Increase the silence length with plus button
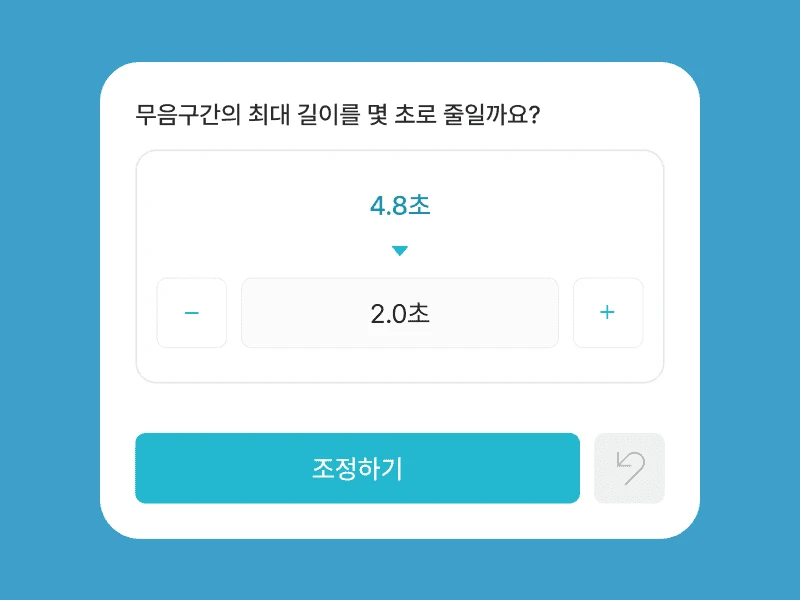Screen dimensions: 800x600 pos(607,313)
